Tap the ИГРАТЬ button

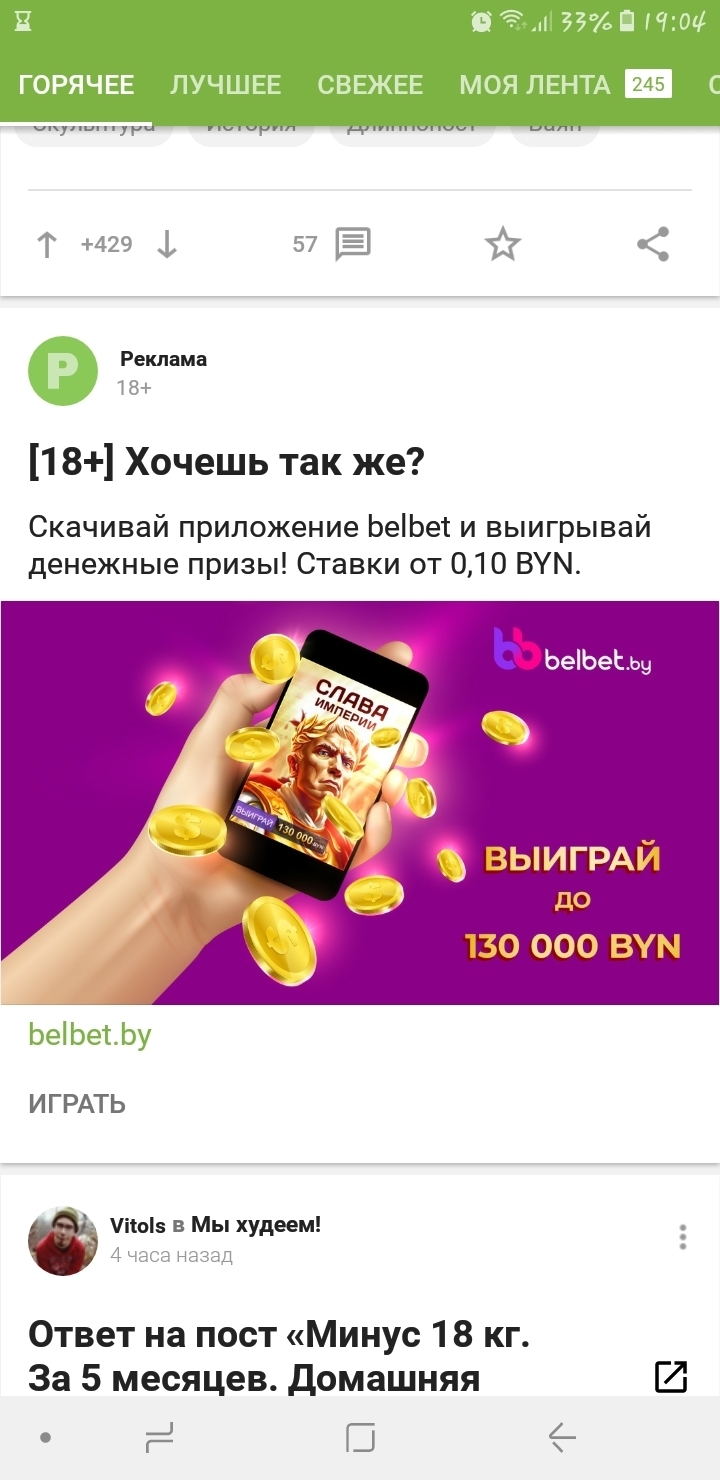pos(77,1104)
